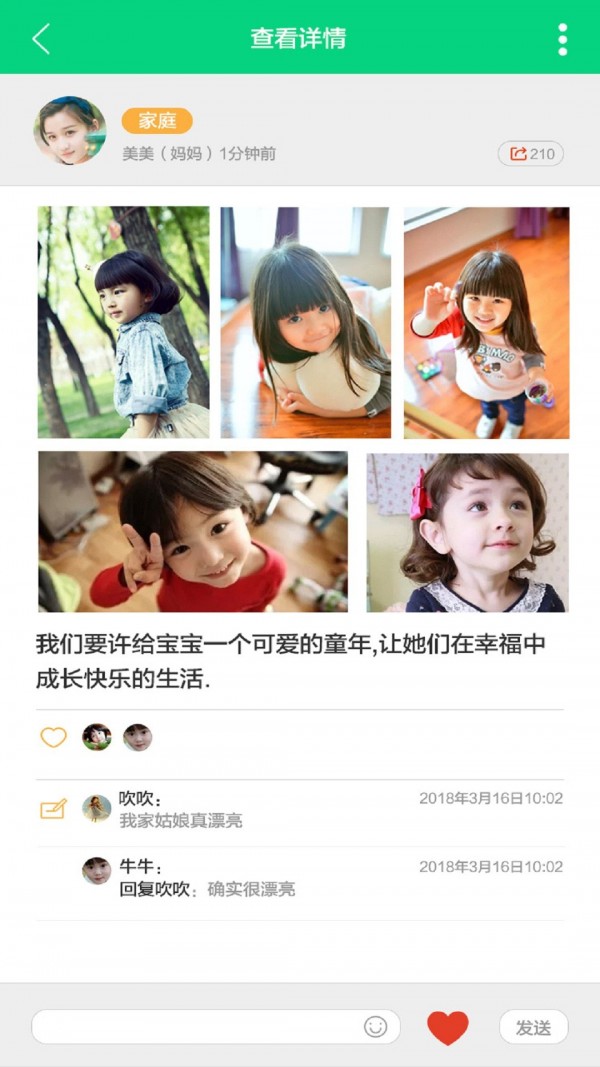Go back using the top-left arrow
600x1067 pixels.
[41, 39]
